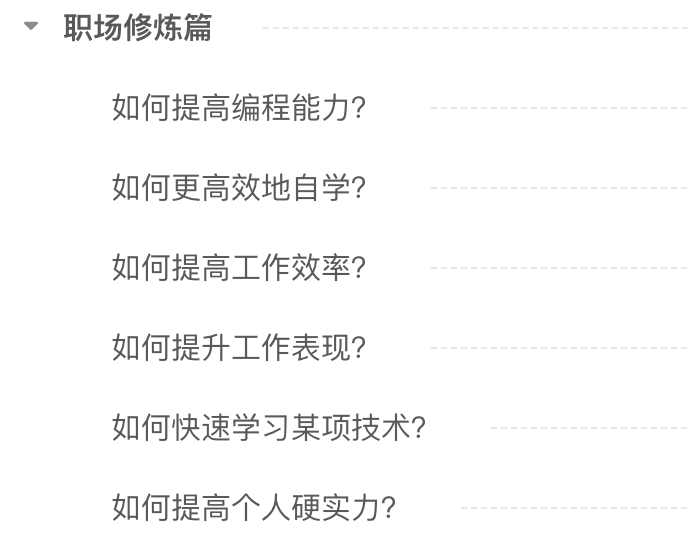Collapse the 职场修炼篇 section

[x=33, y=27]
